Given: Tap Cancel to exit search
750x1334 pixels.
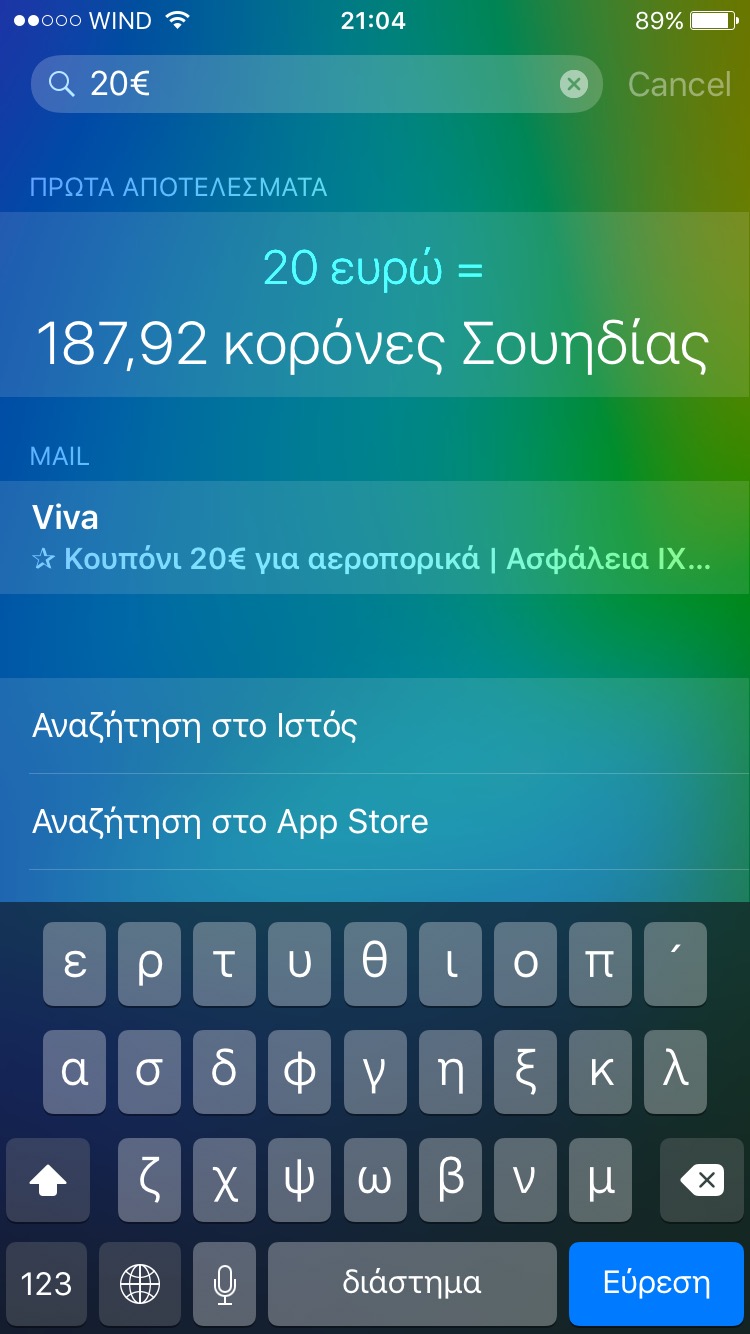Looking at the screenshot, I should [679, 84].
